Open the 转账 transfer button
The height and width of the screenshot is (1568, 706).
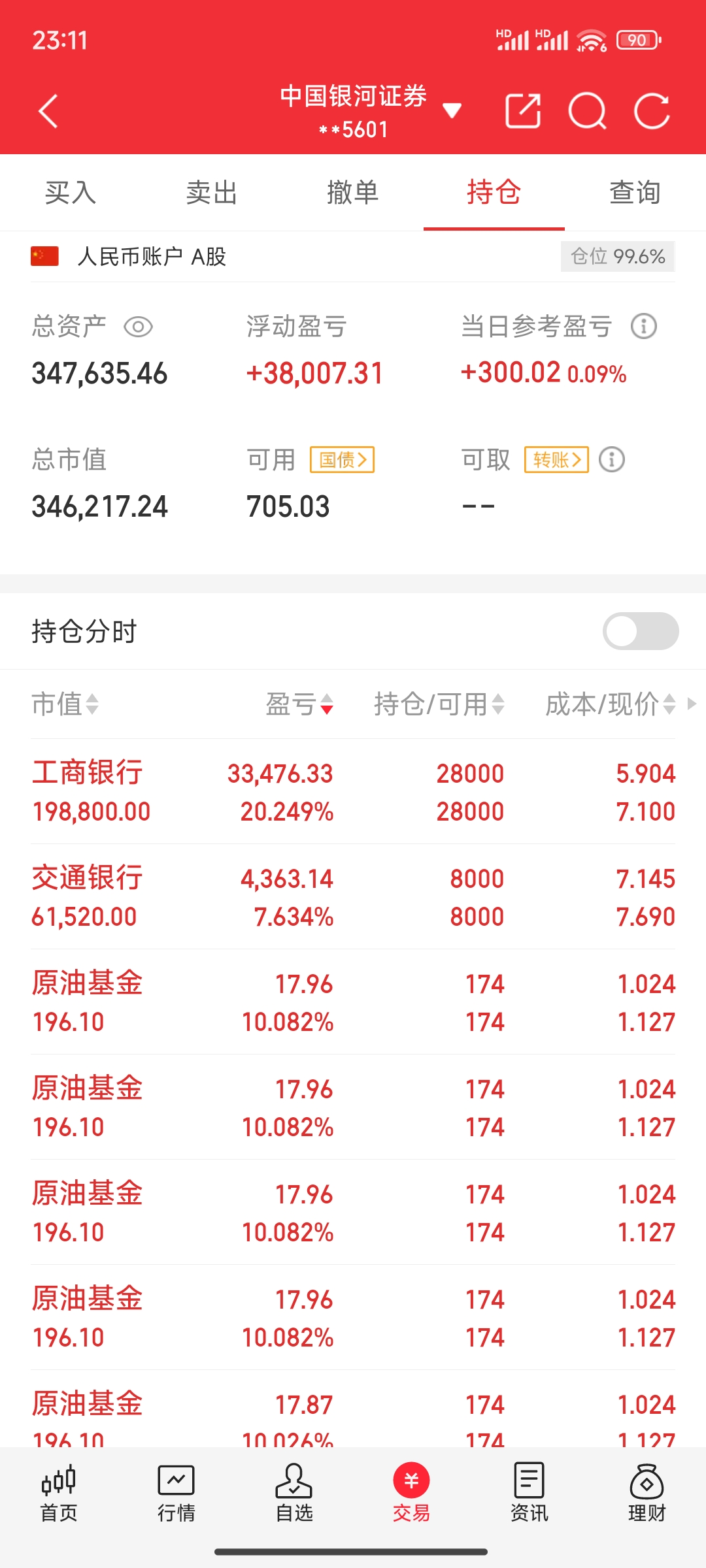point(556,460)
